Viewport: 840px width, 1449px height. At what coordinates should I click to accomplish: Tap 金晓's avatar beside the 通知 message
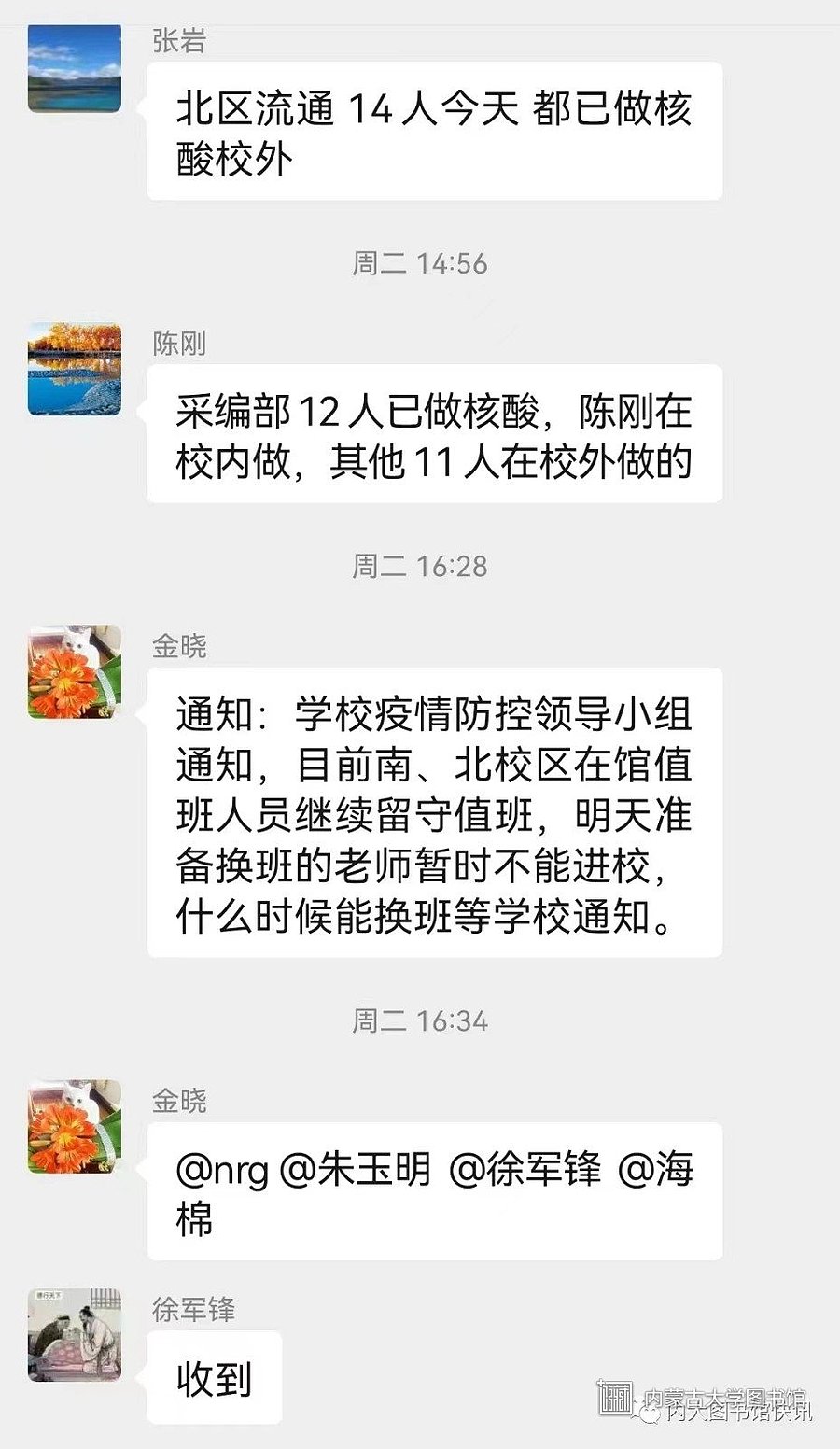tap(75, 671)
